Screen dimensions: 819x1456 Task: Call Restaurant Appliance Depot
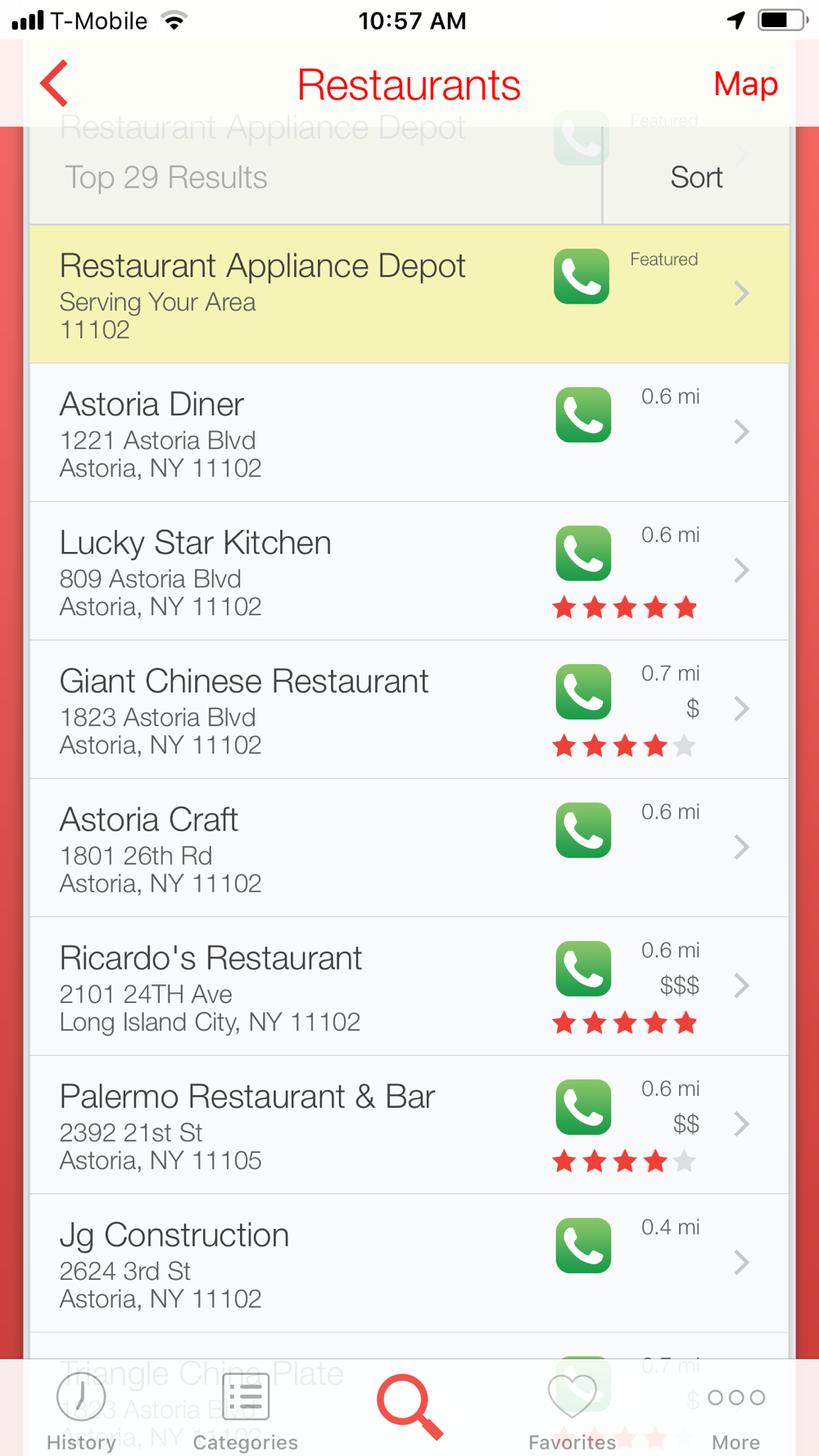(581, 277)
